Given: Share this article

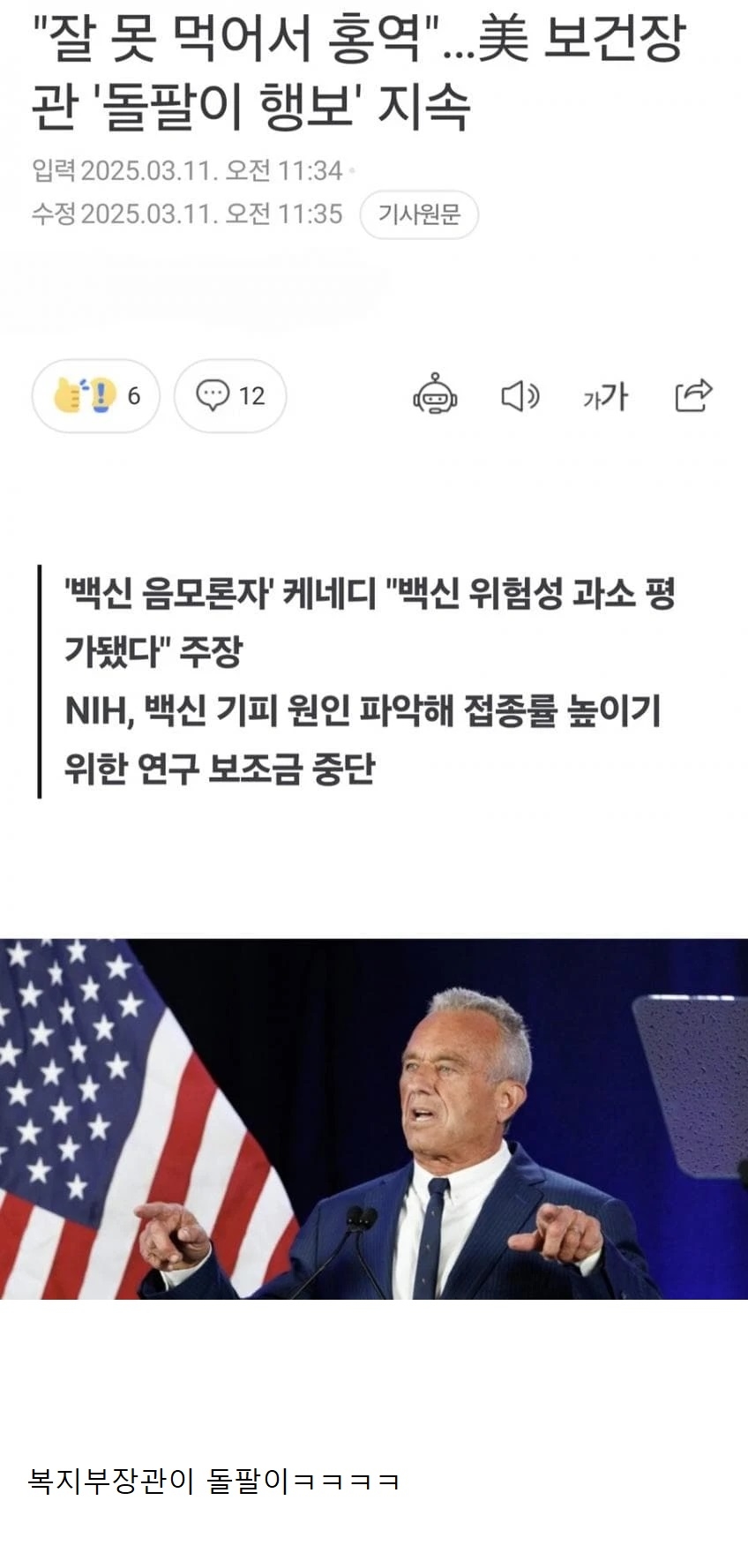Looking at the screenshot, I should coord(693,395).
